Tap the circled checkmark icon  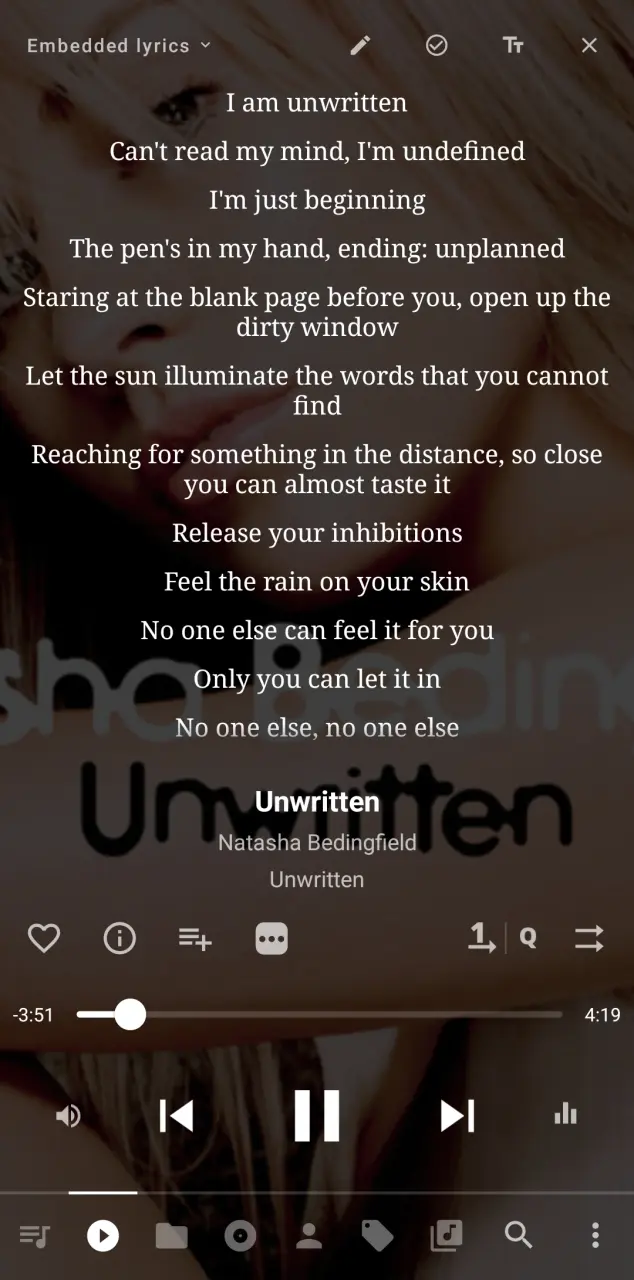click(x=437, y=45)
